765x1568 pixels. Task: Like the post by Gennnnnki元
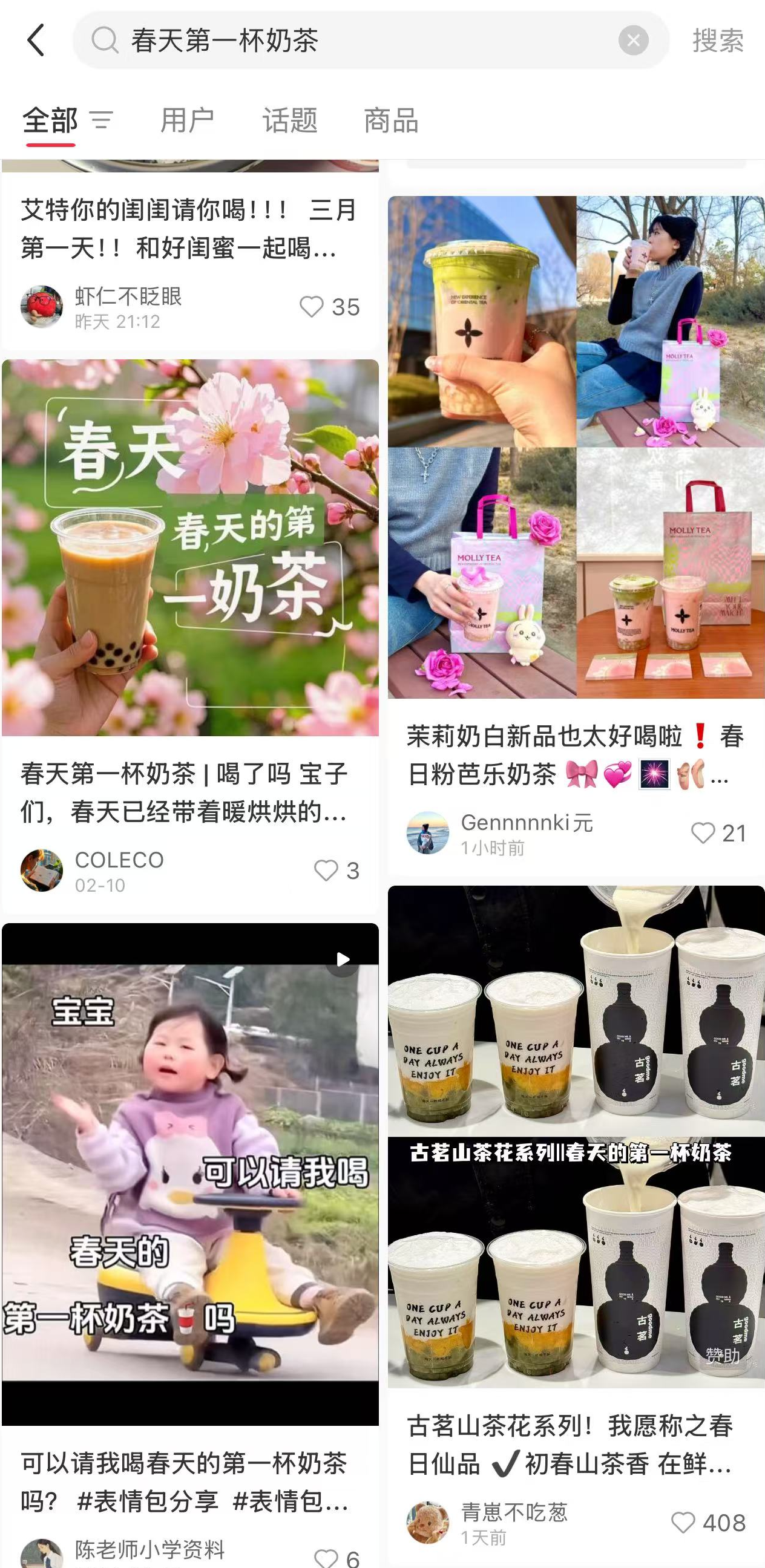click(703, 832)
